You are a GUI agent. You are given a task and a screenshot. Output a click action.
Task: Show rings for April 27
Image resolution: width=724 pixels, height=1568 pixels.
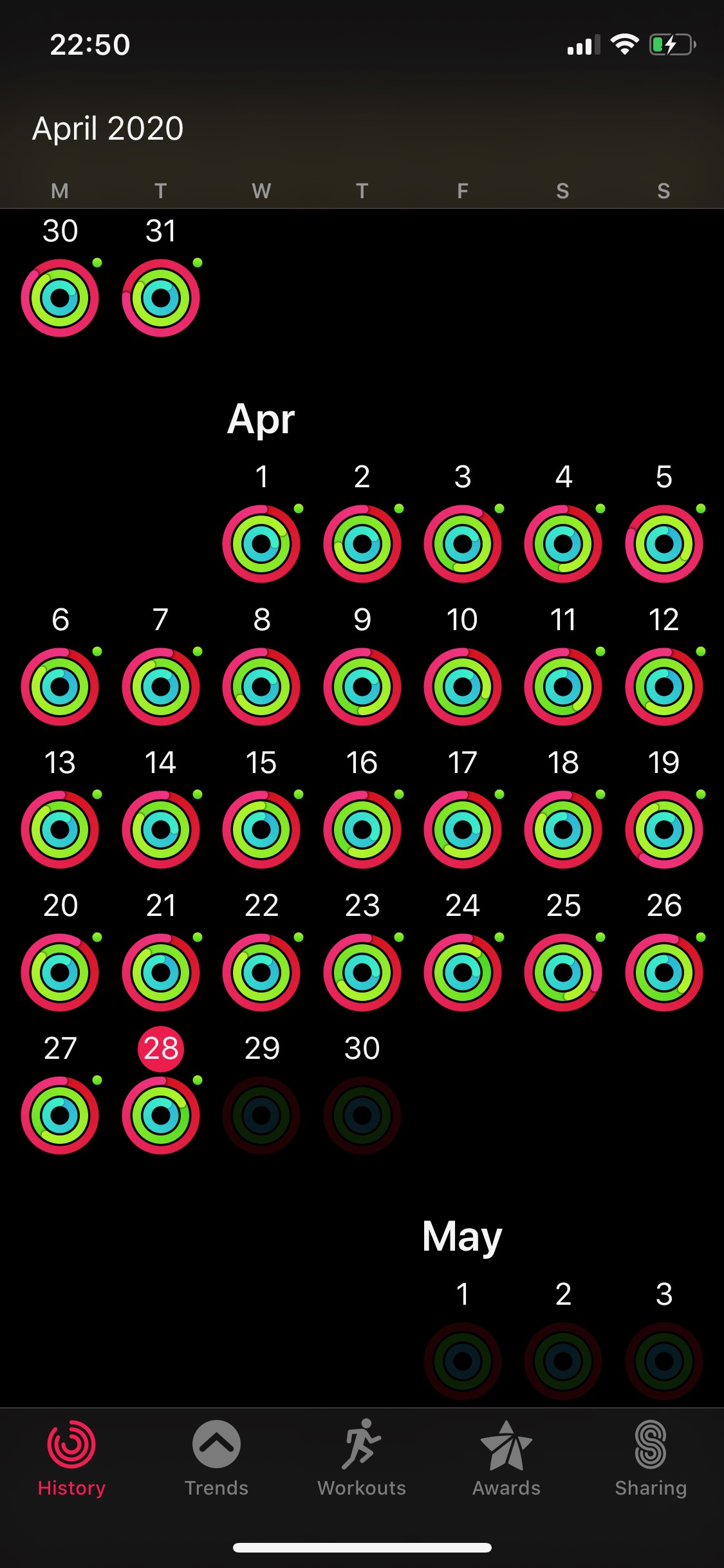click(x=60, y=1115)
